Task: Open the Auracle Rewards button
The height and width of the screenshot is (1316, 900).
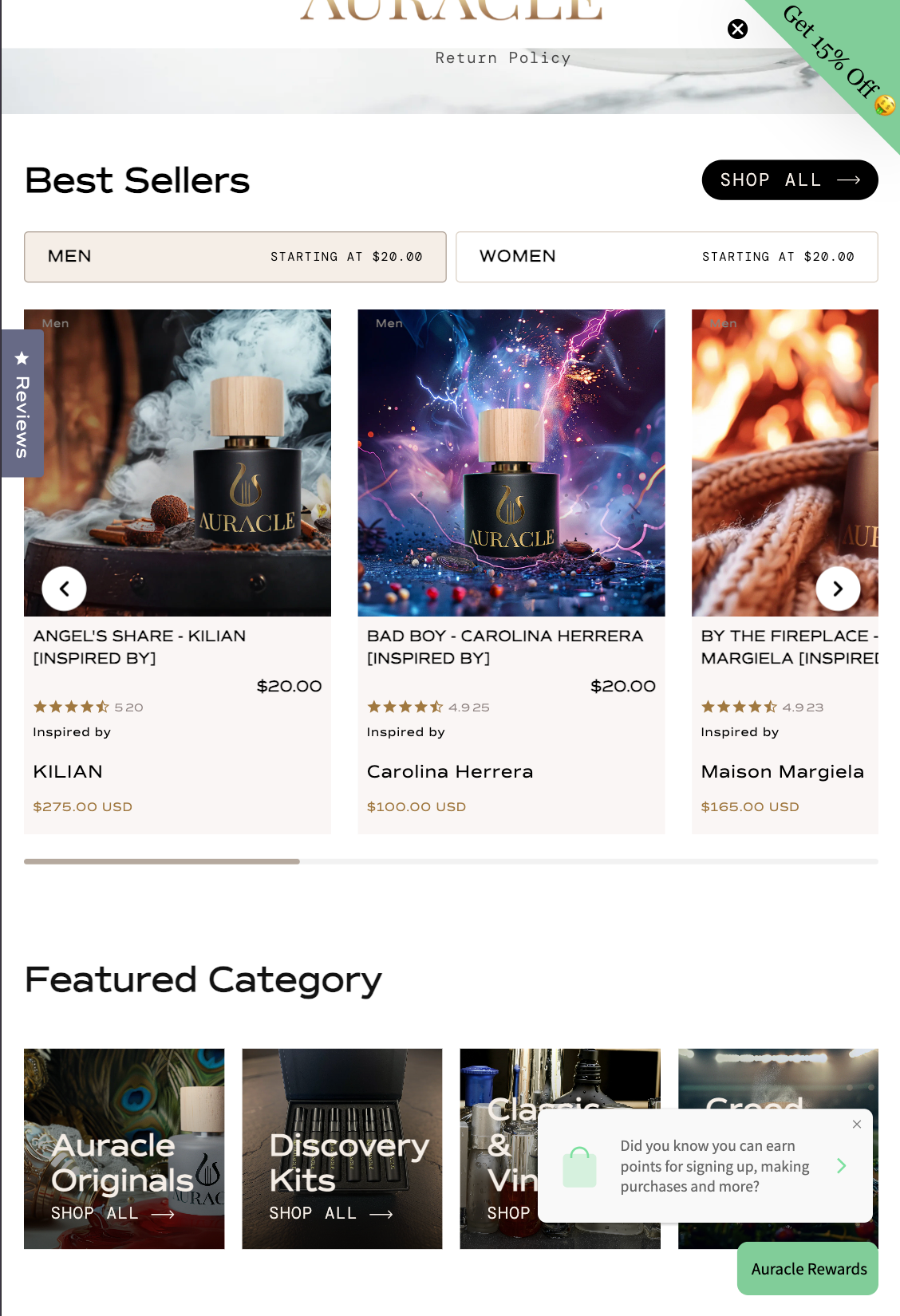Action: pyautogui.click(x=807, y=1269)
